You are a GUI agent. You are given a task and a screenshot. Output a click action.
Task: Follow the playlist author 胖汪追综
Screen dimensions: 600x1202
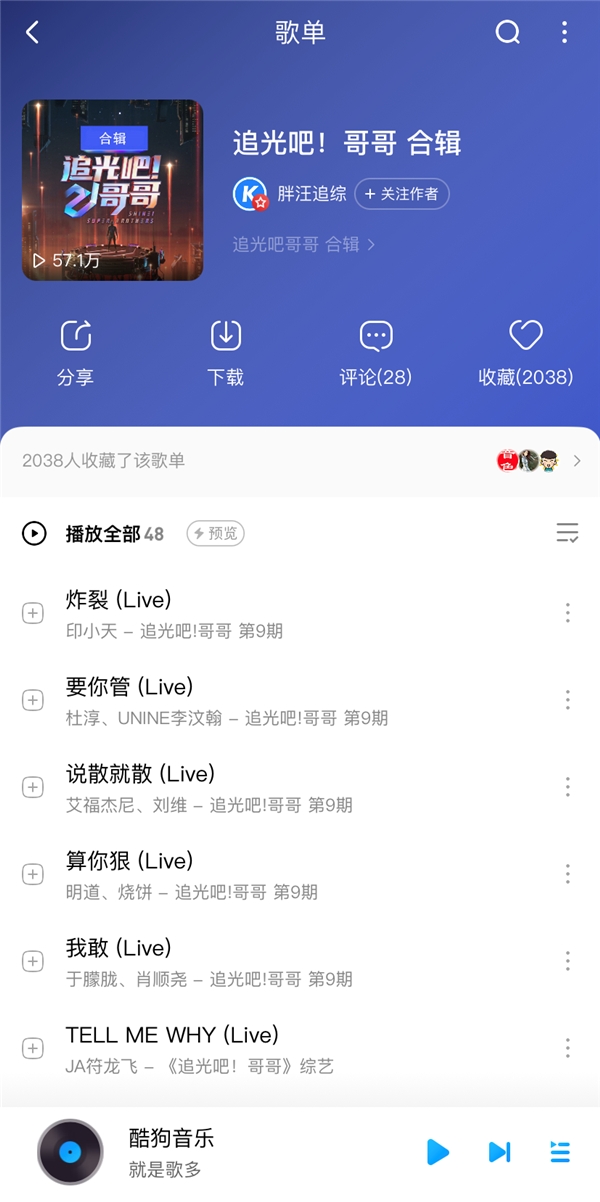coord(402,194)
